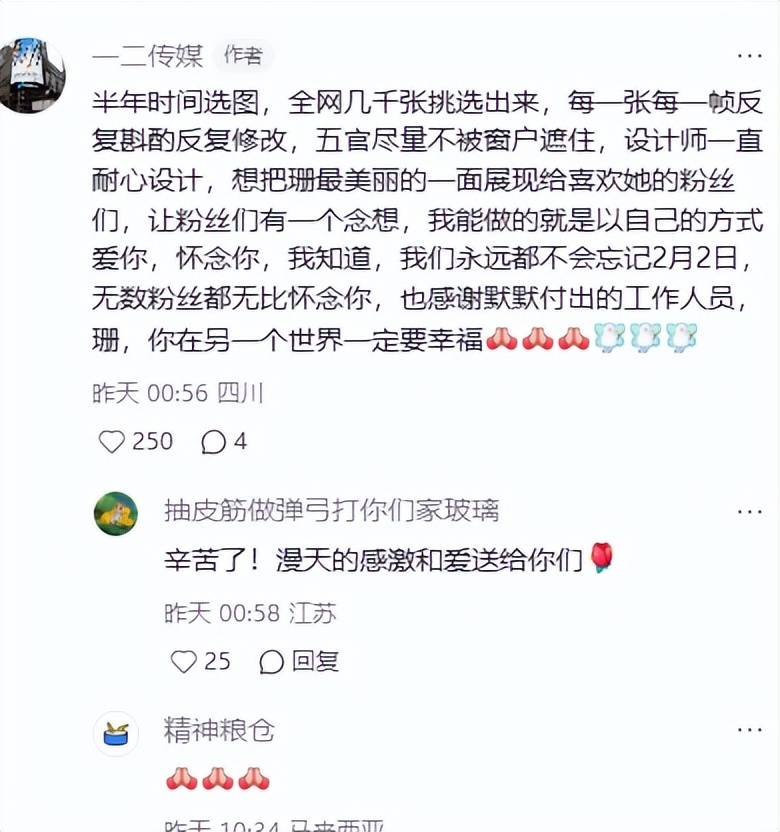View avatar of 抽皮筋做弹弓打你们家玻璃
This screenshot has height=832, width=780.
click(116, 514)
